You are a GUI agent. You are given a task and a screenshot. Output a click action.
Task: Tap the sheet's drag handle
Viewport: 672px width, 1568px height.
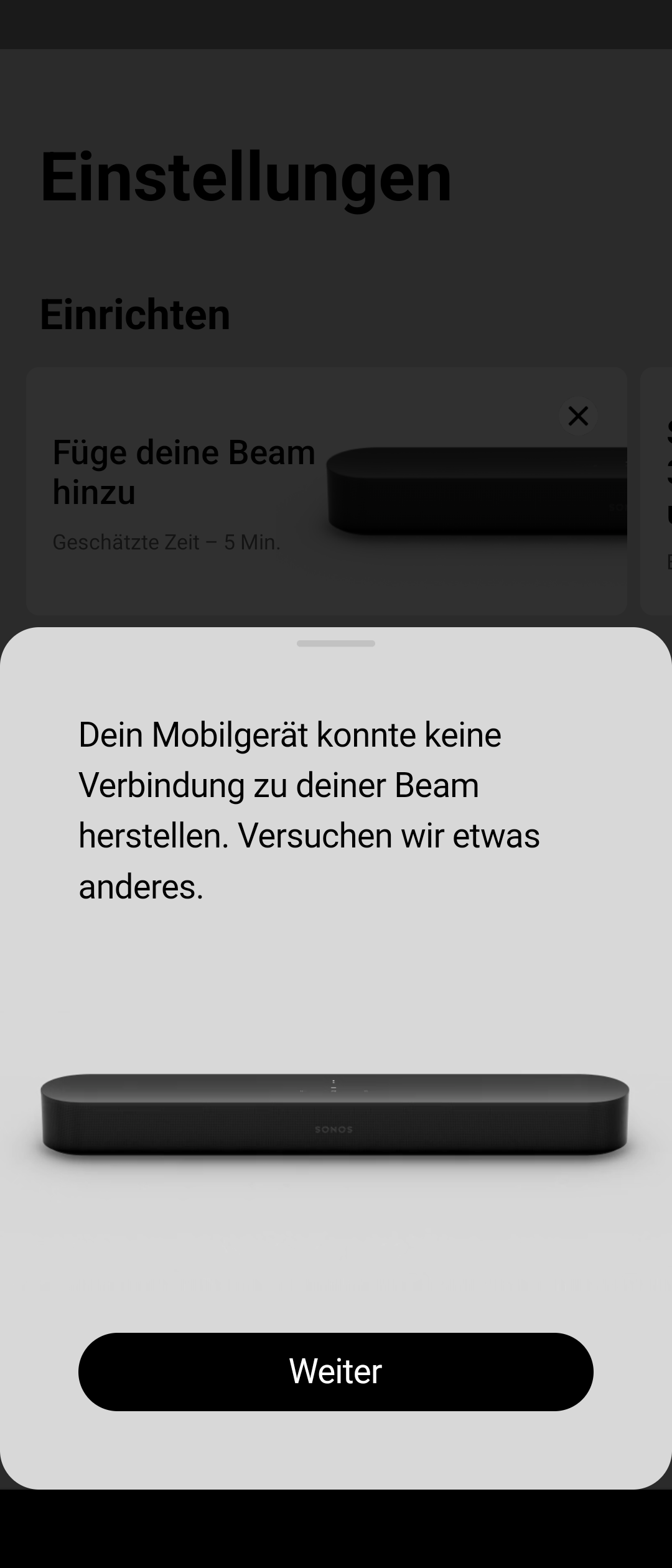pos(335,643)
